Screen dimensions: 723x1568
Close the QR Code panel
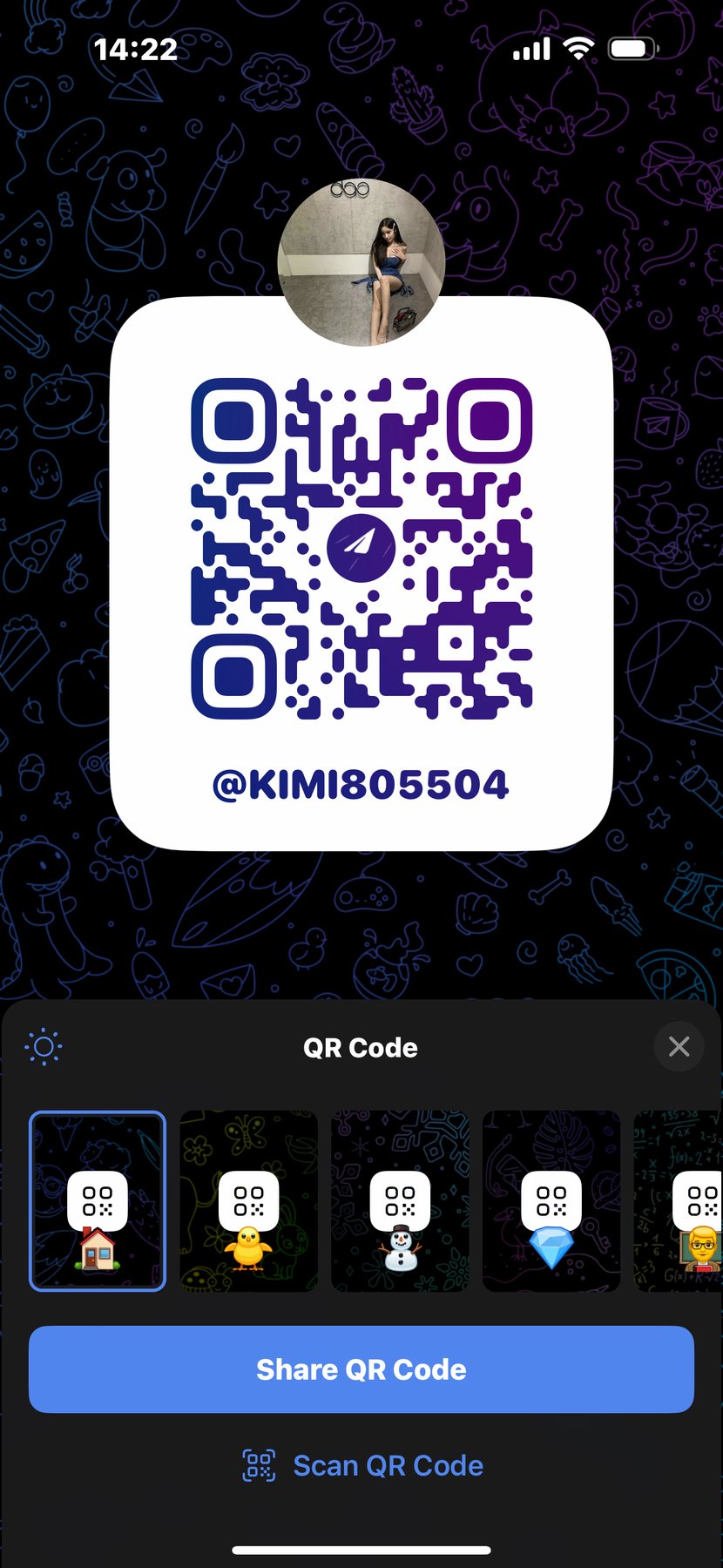[x=679, y=1046]
